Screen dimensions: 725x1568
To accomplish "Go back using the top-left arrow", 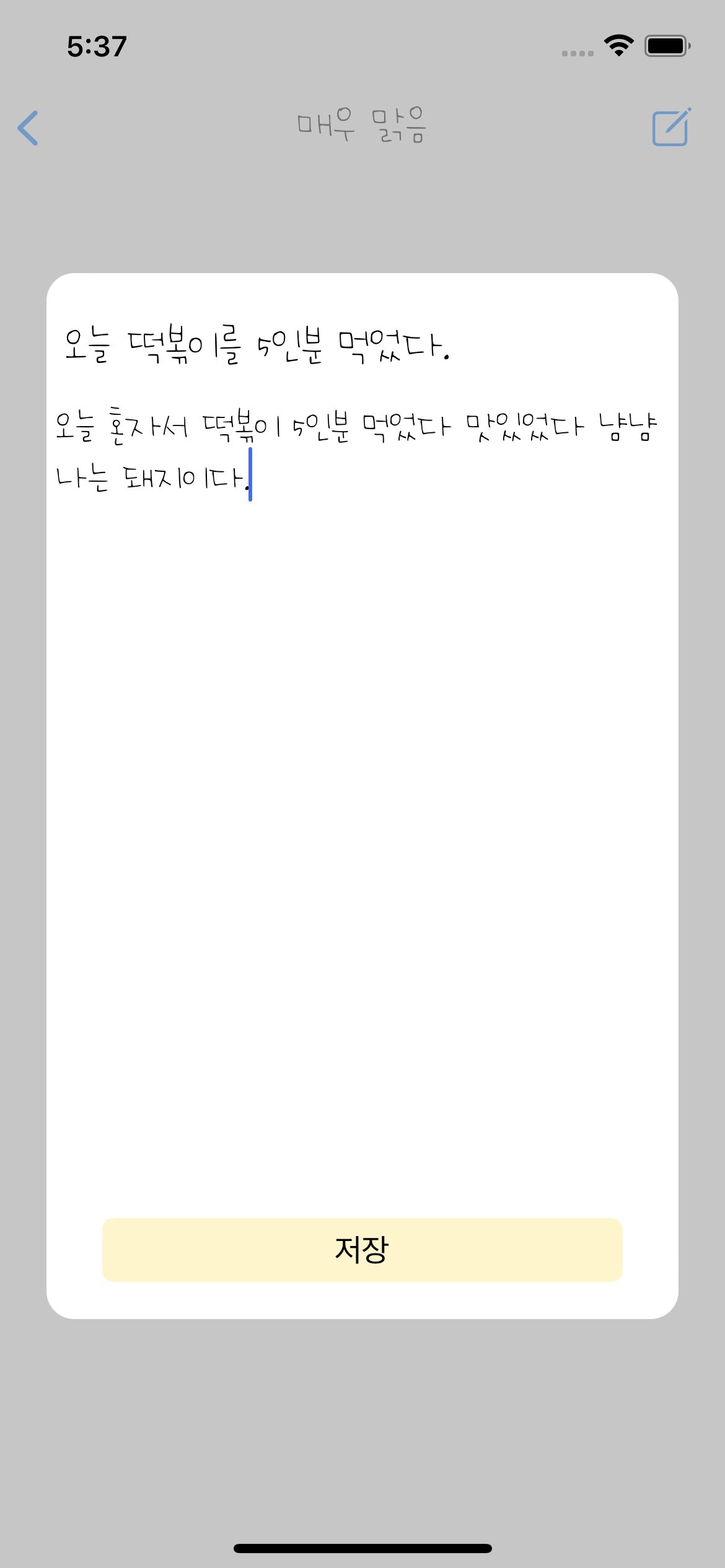I will point(29,128).
